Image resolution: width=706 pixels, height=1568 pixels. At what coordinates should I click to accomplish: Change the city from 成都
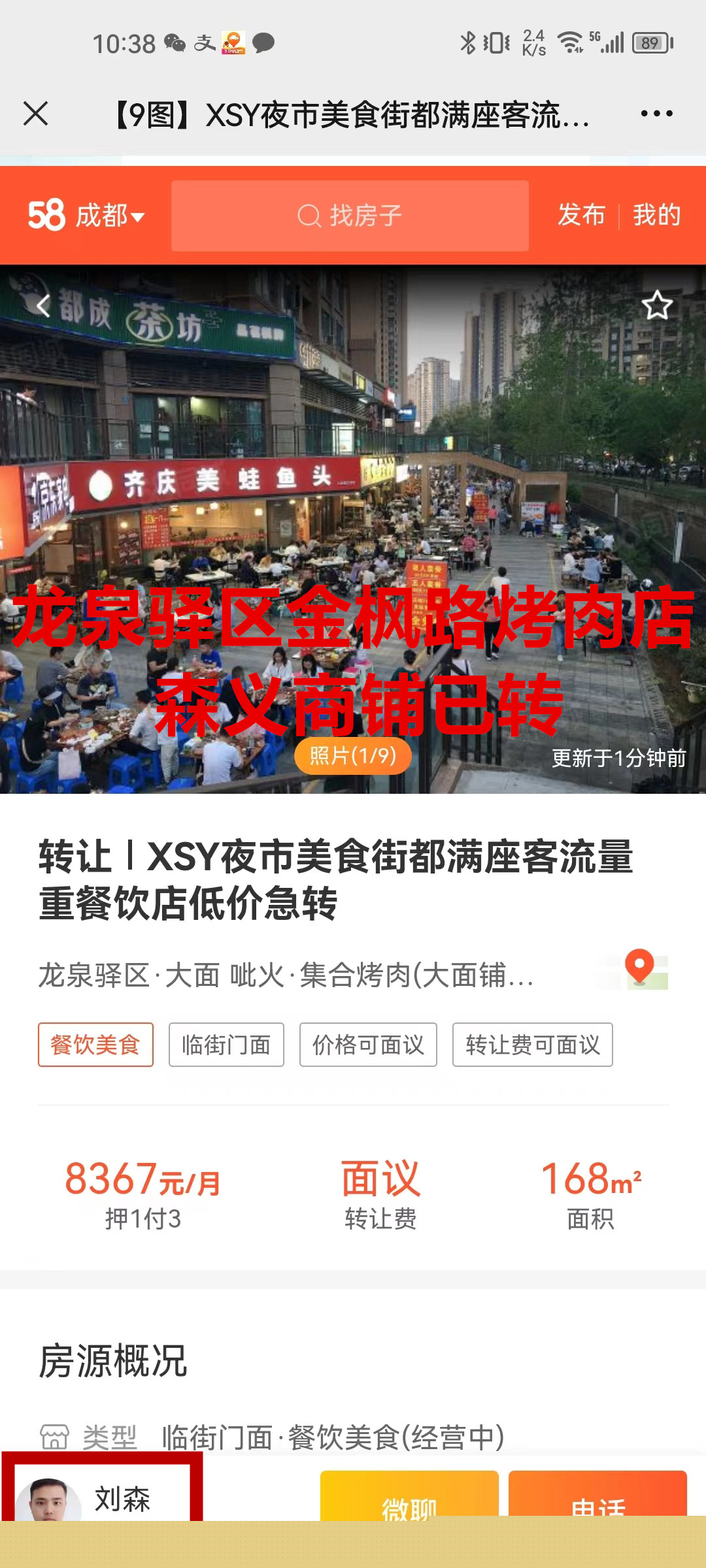click(109, 216)
